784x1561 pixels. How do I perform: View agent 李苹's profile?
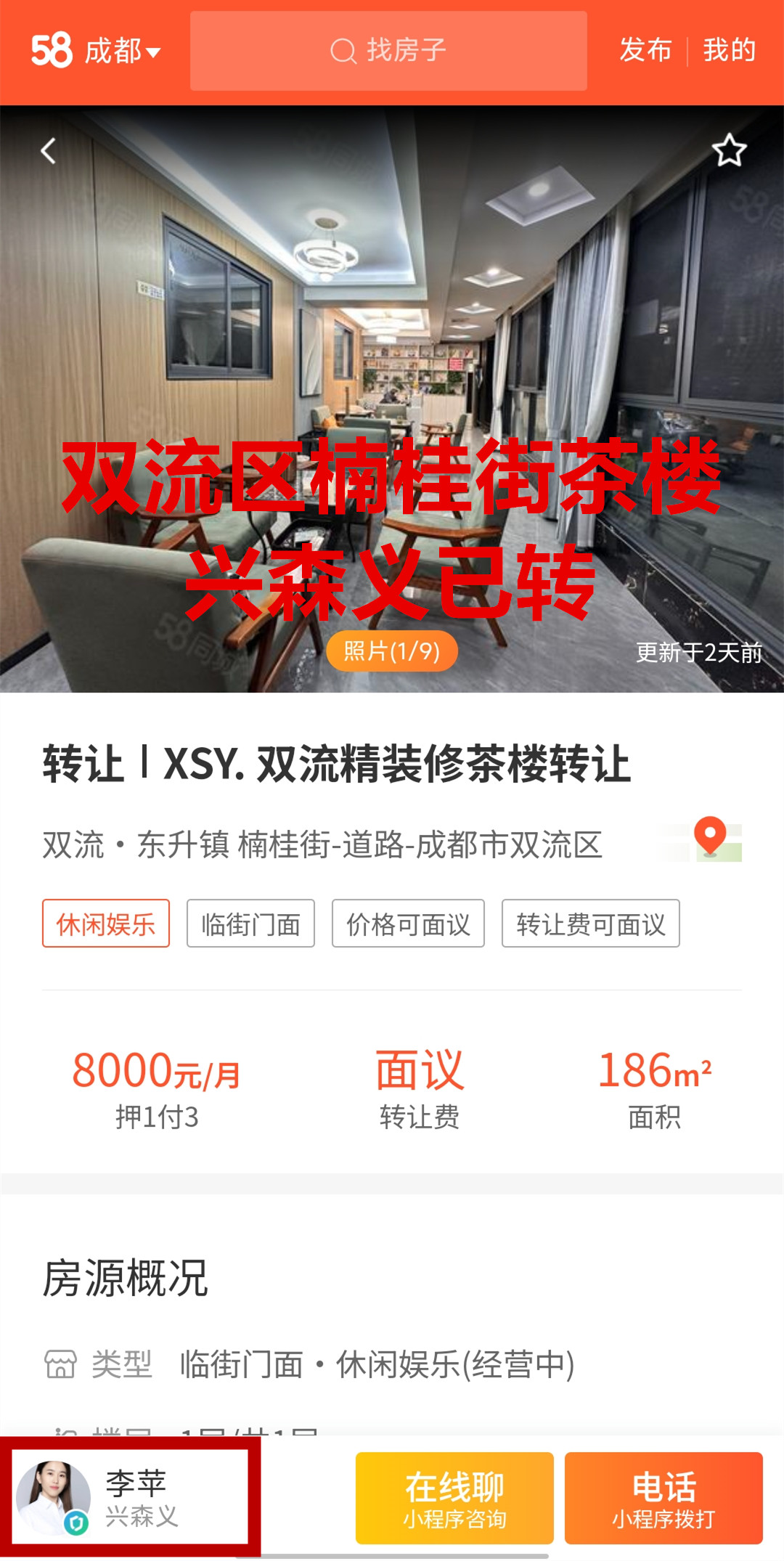tap(131, 1497)
